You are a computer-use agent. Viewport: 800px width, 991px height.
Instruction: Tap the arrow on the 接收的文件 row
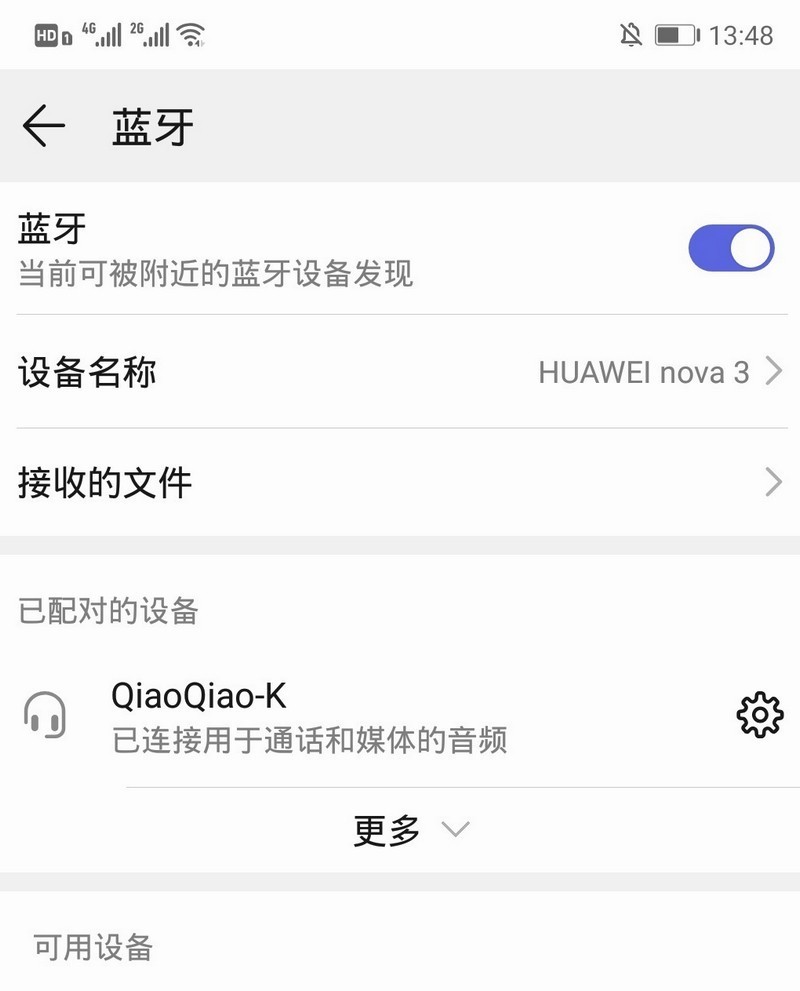coord(772,482)
